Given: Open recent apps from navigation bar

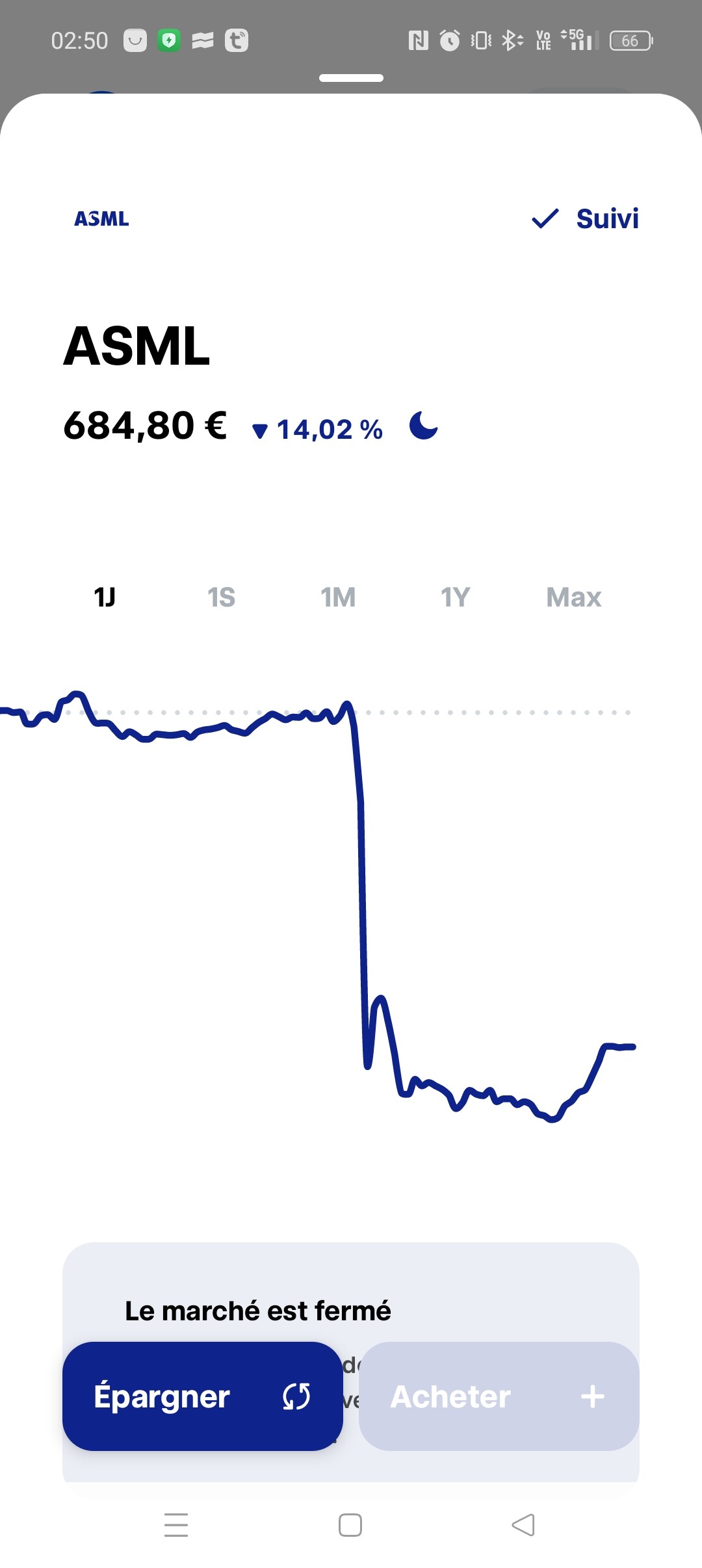Looking at the screenshot, I should tap(176, 1524).
